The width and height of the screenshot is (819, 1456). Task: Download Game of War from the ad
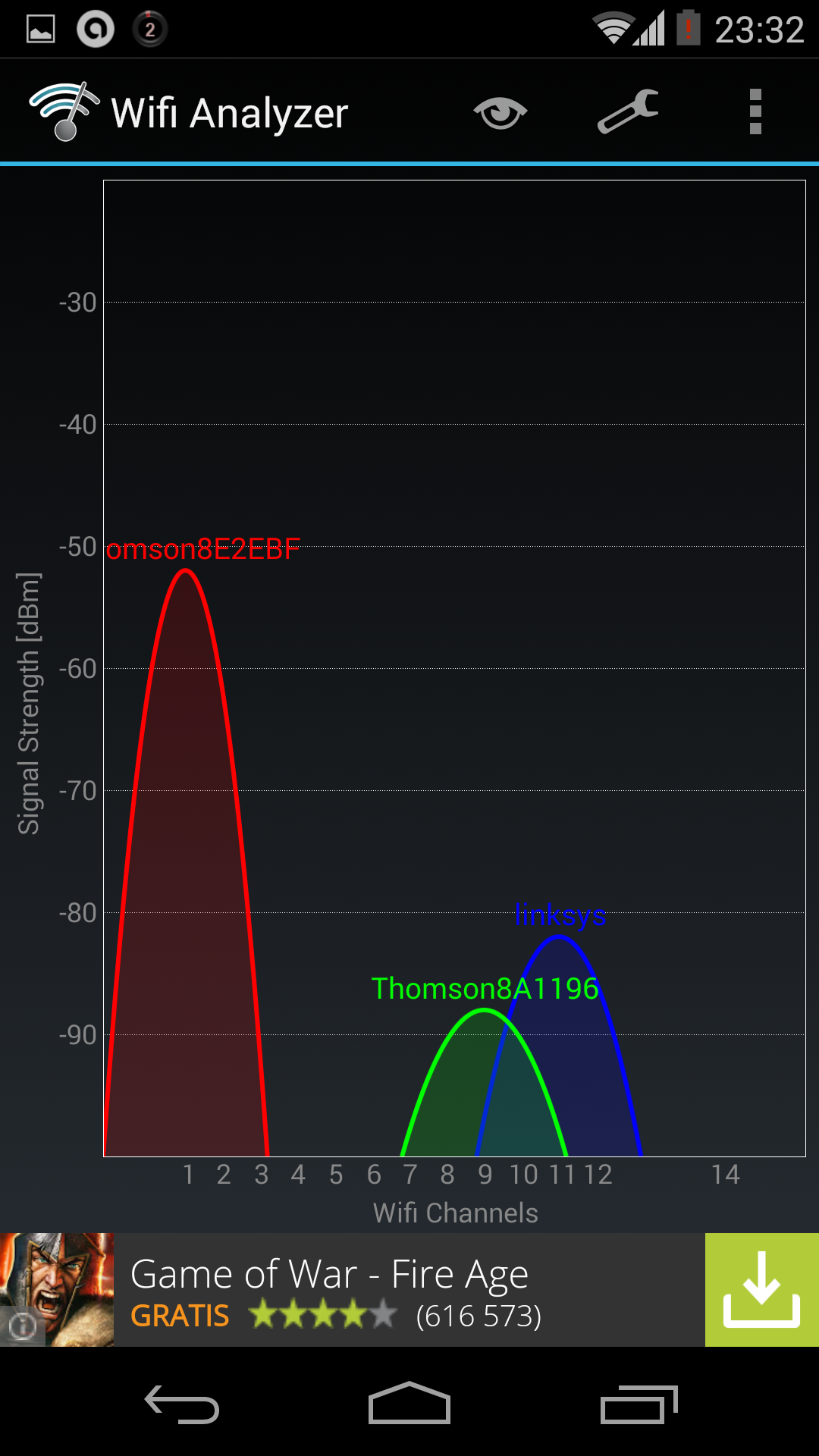coord(761,1290)
